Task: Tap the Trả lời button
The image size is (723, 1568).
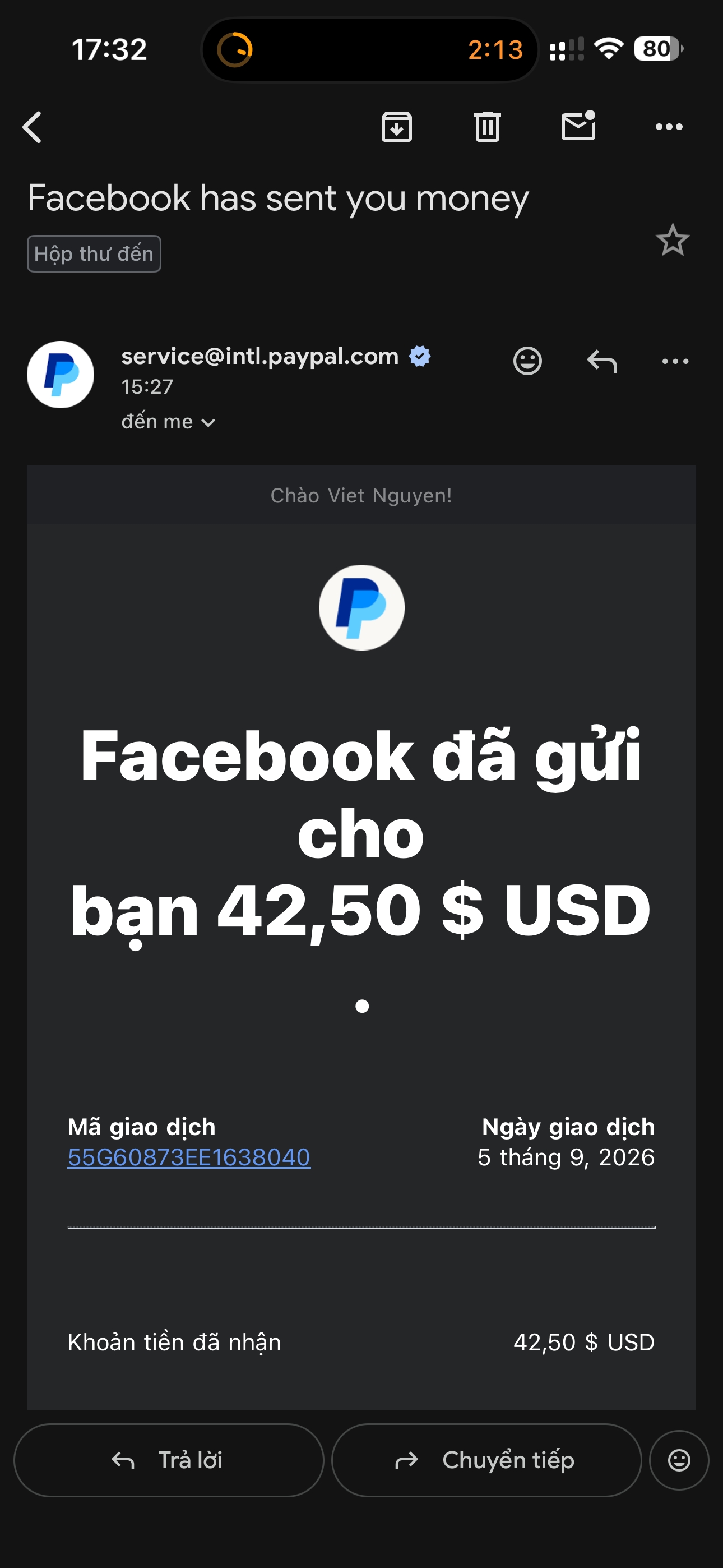Action: pyautogui.click(x=169, y=1460)
